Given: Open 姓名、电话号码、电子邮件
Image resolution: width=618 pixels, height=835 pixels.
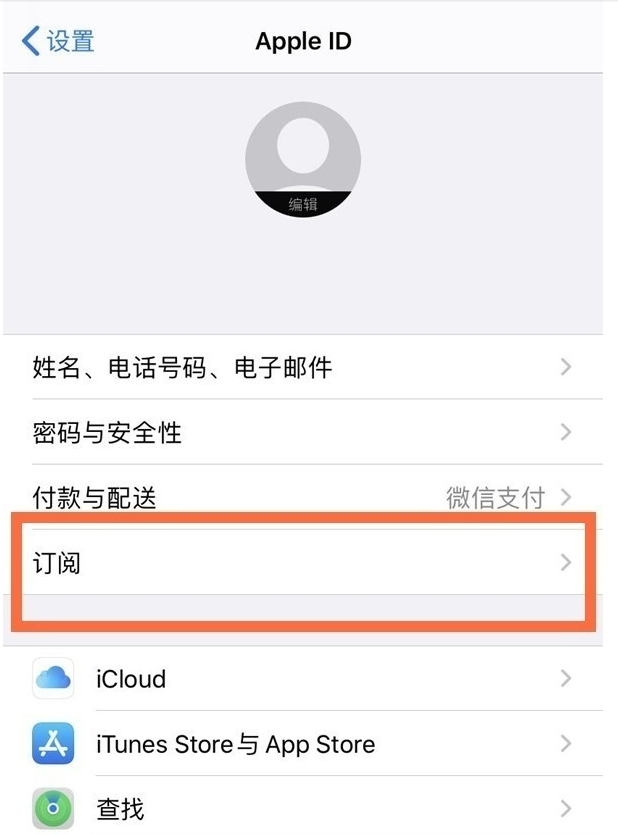Looking at the screenshot, I should point(300,368).
